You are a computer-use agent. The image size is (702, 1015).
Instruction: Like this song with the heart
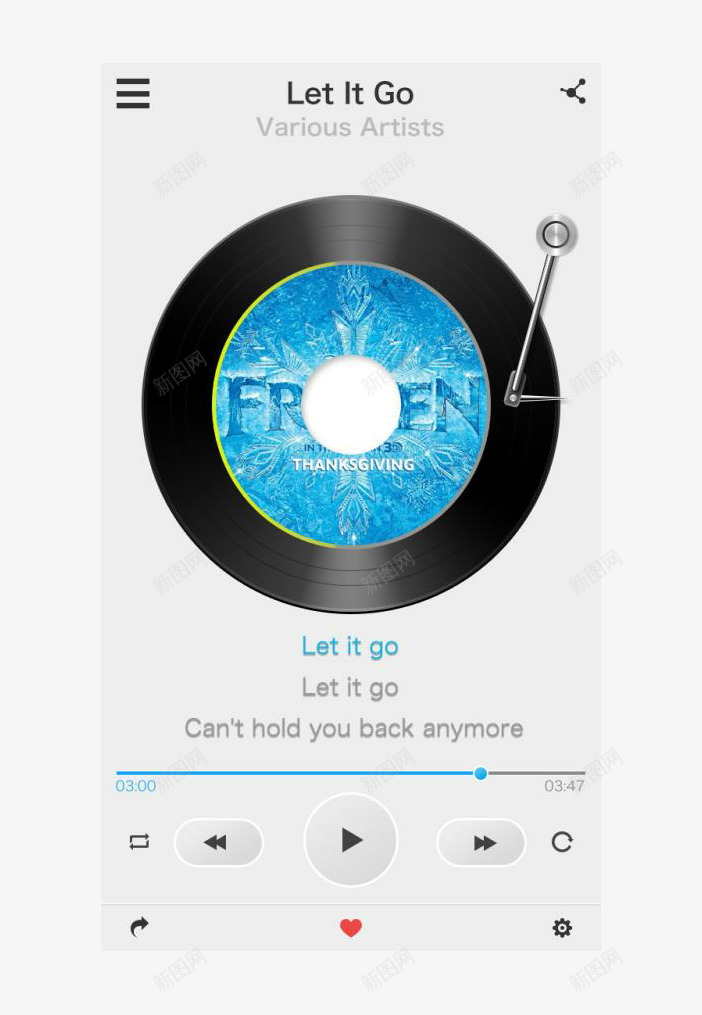coord(350,929)
